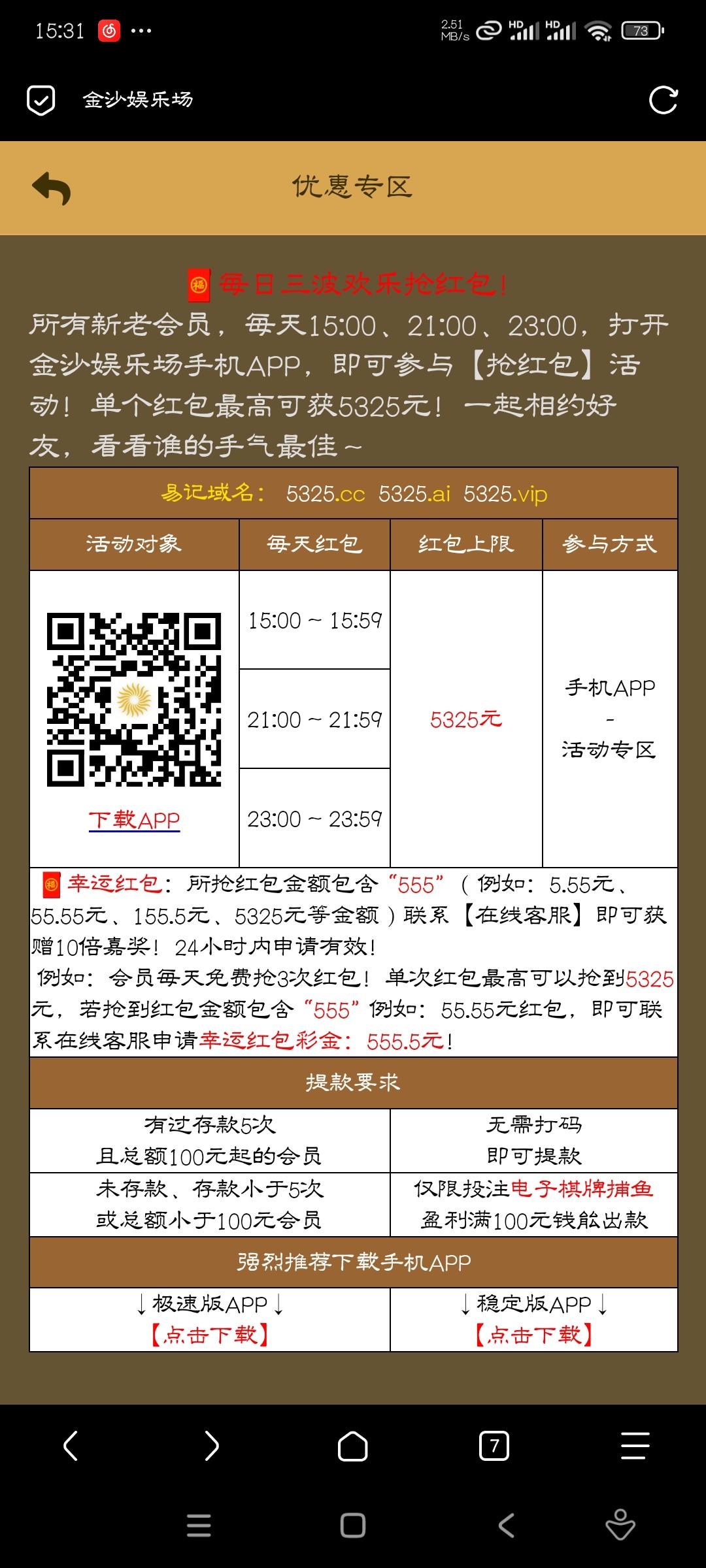Show the 7 open browser tabs

click(494, 1445)
